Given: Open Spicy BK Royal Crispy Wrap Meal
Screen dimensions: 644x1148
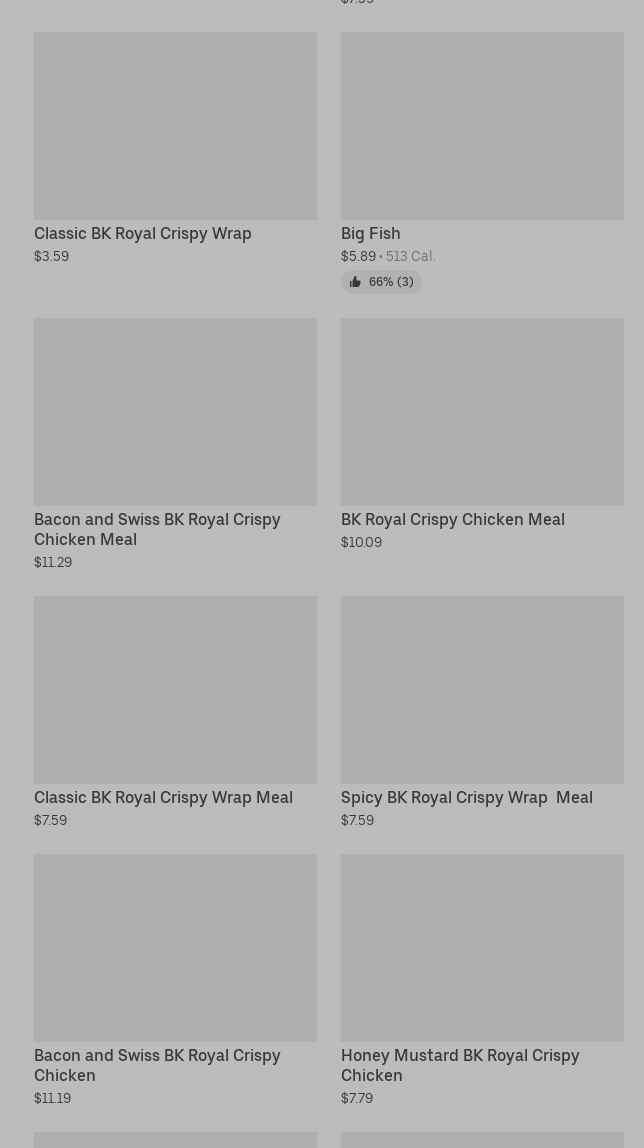Looking at the screenshot, I should tap(482, 712).
